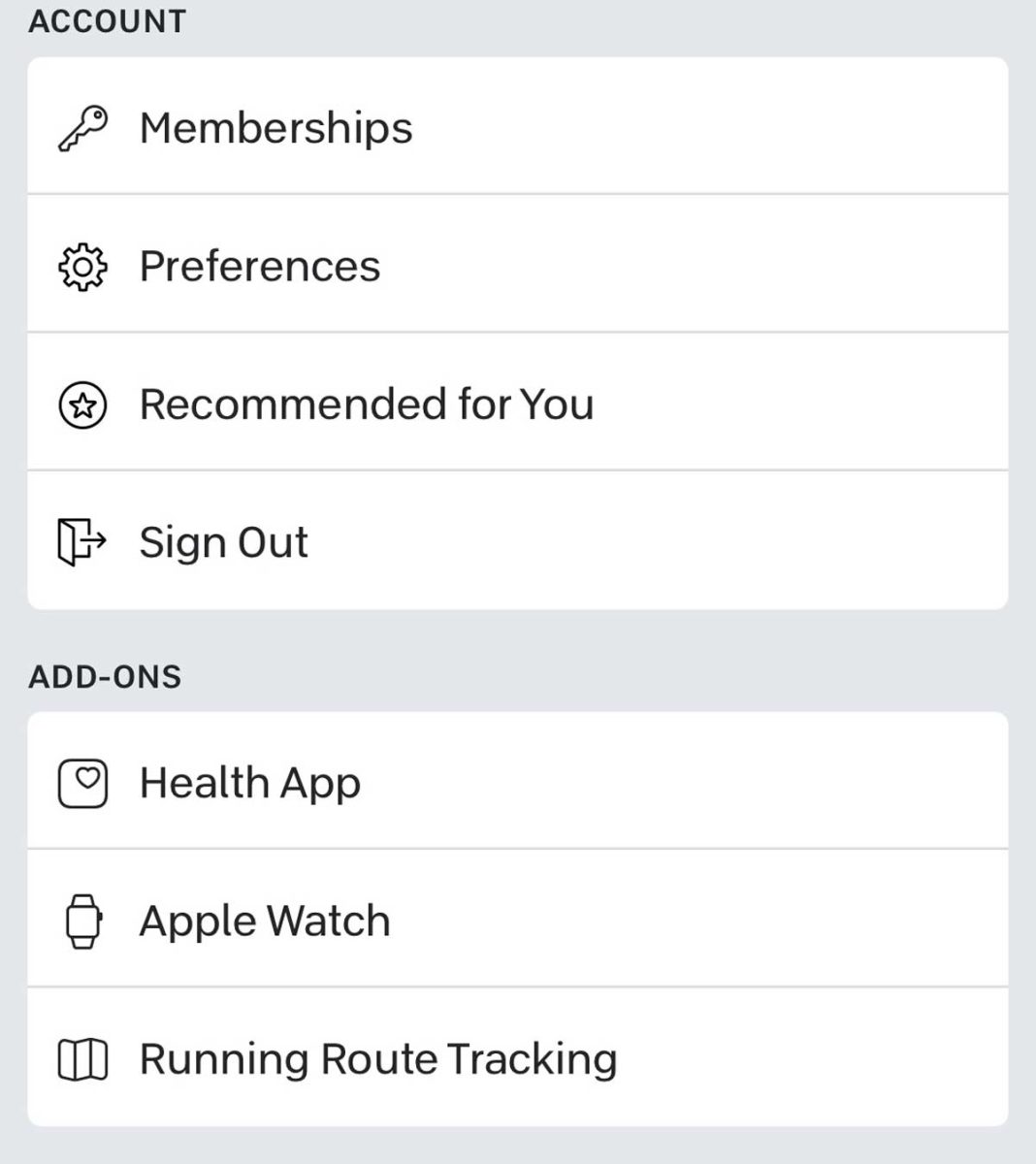
Task: Click the door icon next to Sign Out
Action: tap(82, 541)
